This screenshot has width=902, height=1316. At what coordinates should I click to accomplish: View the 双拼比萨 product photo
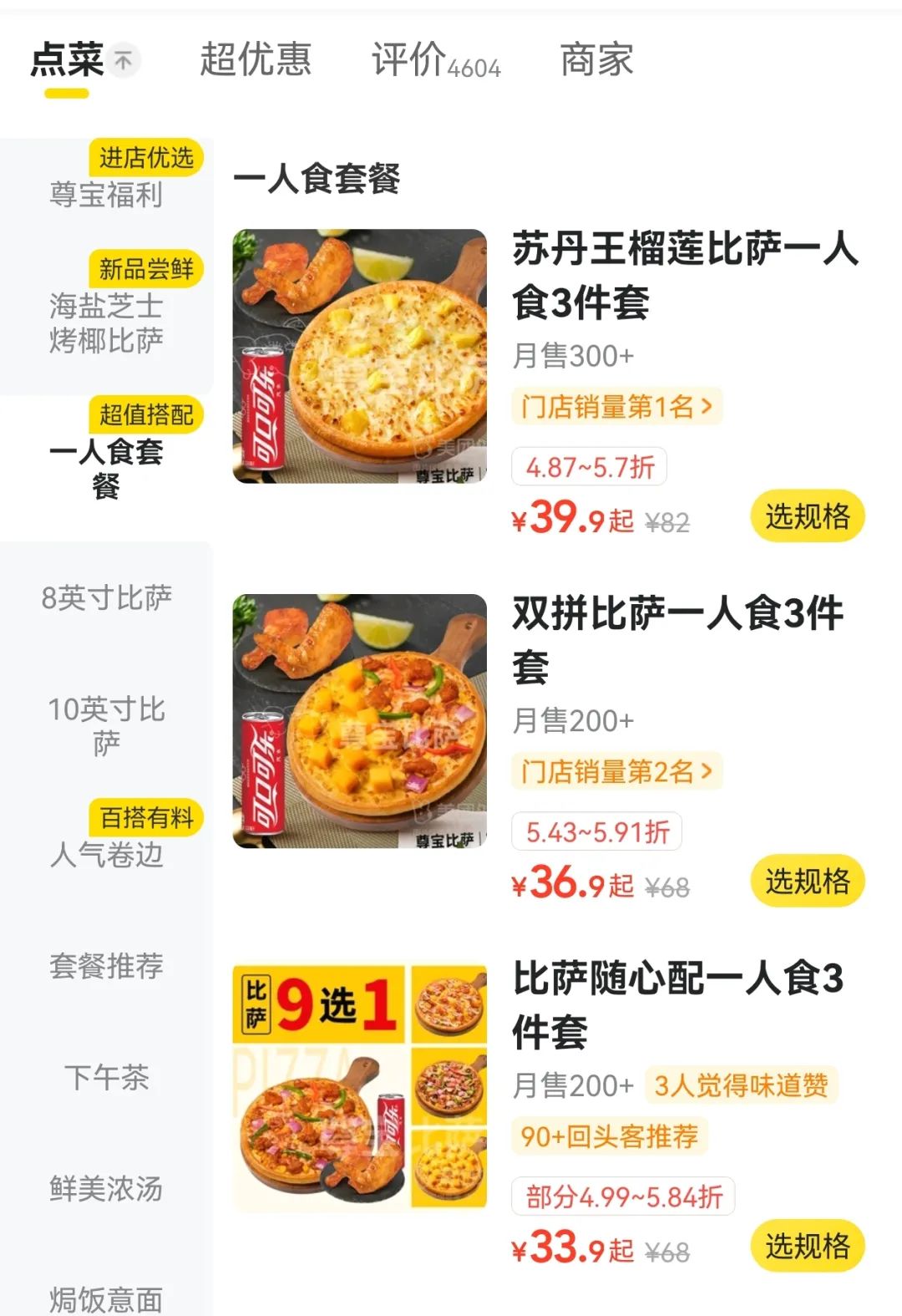(x=359, y=721)
